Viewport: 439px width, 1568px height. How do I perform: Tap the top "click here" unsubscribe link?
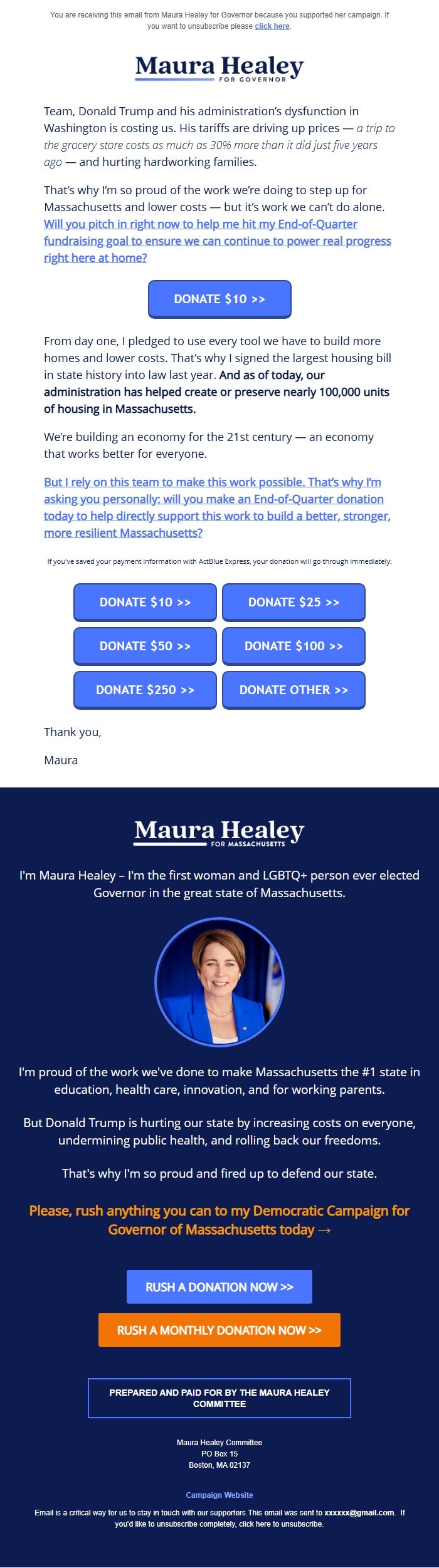(272, 26)
